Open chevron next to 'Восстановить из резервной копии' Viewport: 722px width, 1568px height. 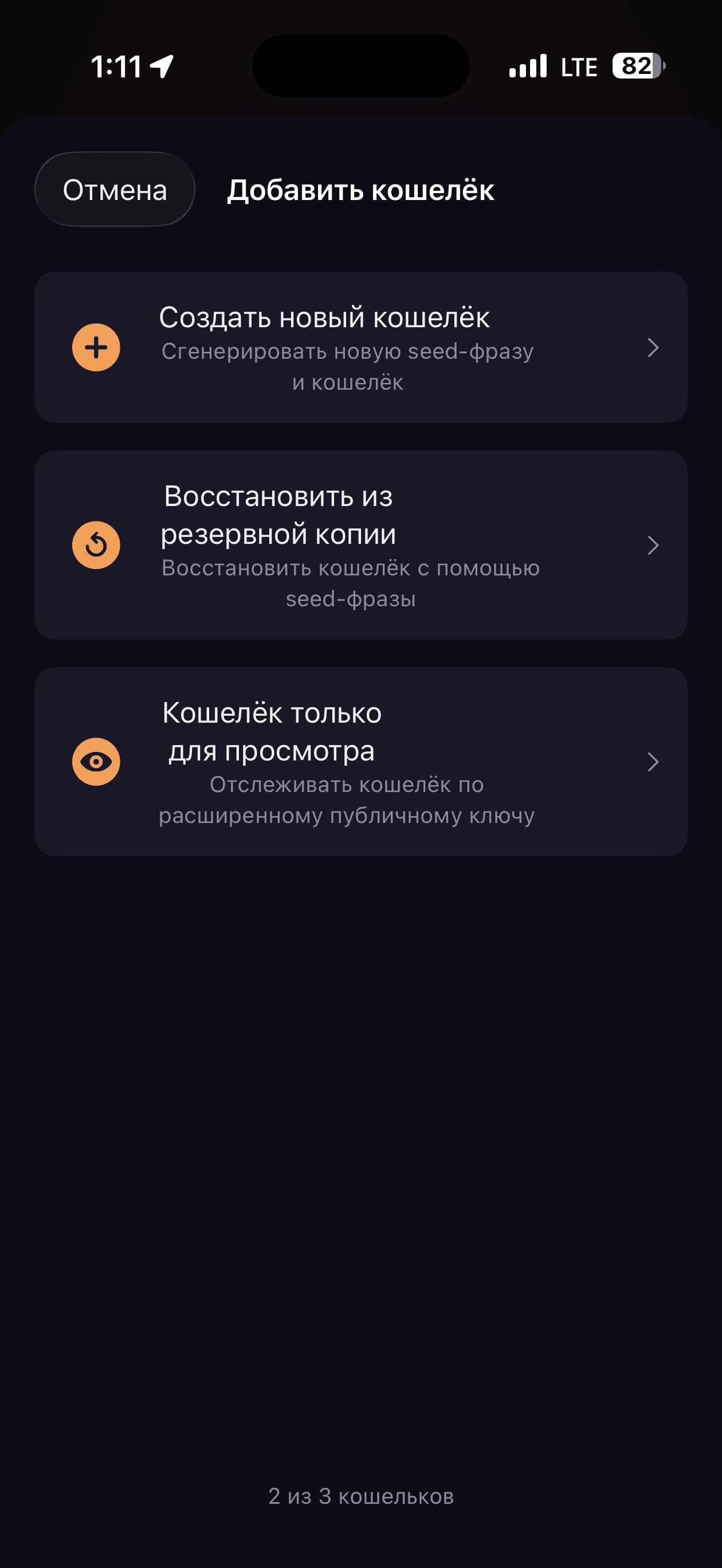coord(653,546)
